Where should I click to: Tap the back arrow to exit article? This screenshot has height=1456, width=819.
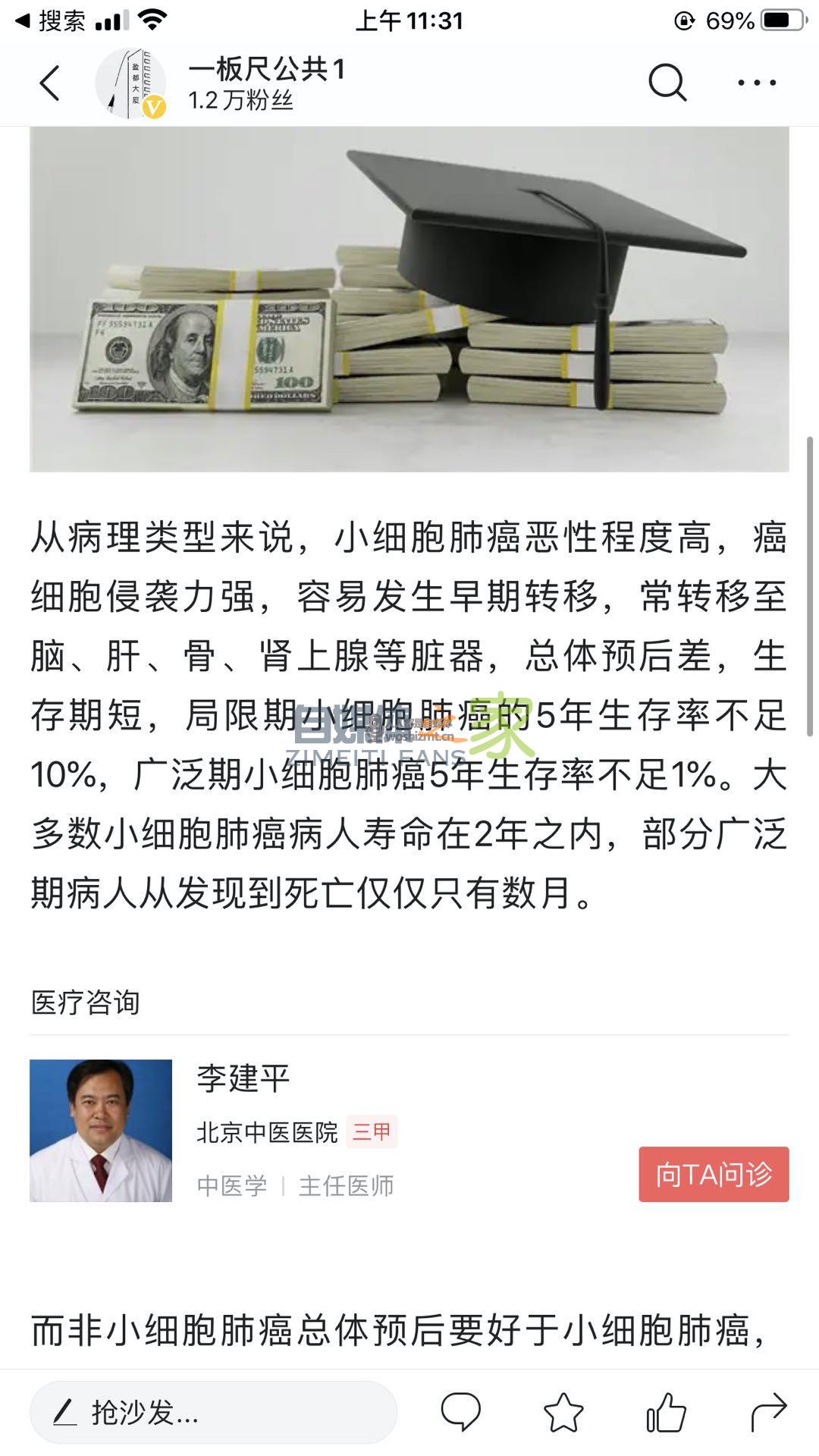point(50,84)
